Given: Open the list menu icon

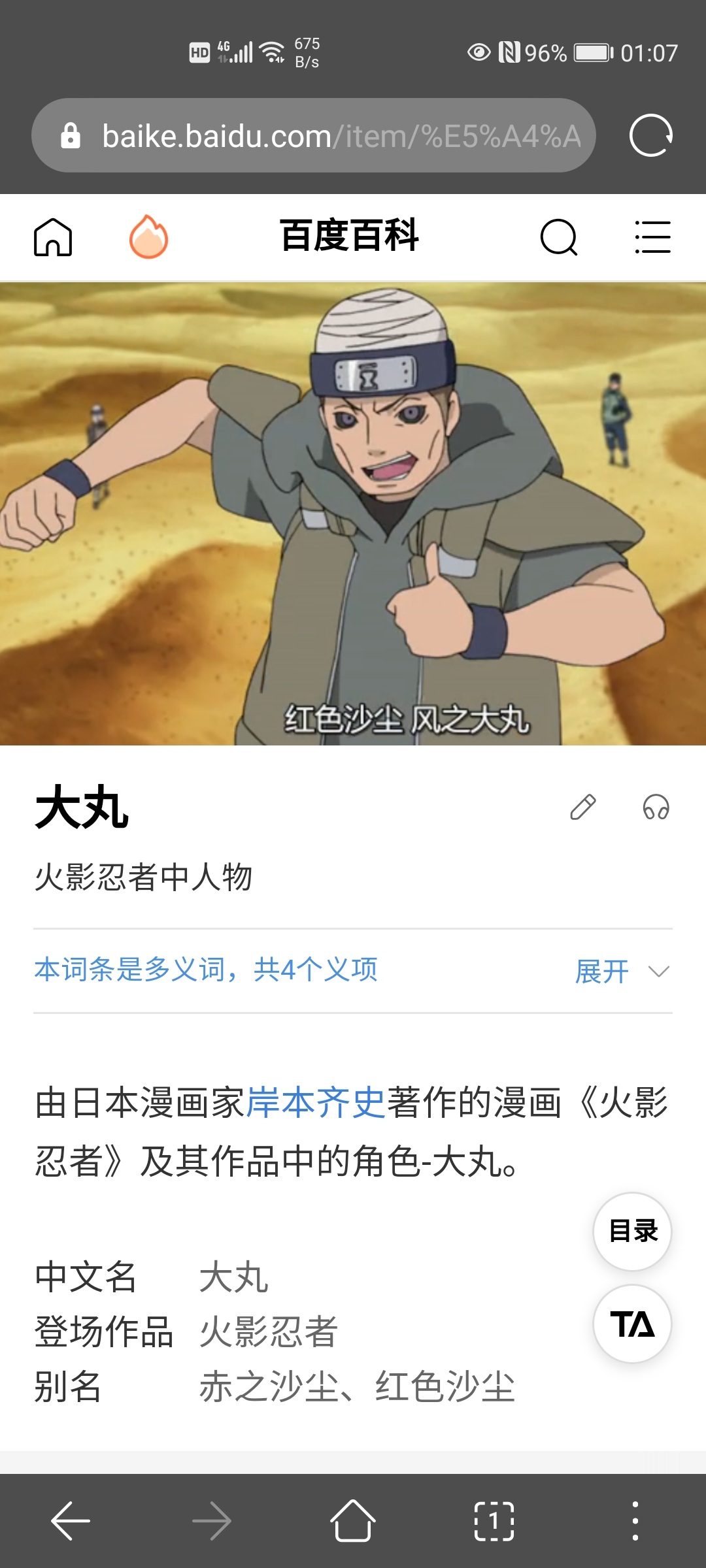Looking at the screenshot, I should coord(652,237).
